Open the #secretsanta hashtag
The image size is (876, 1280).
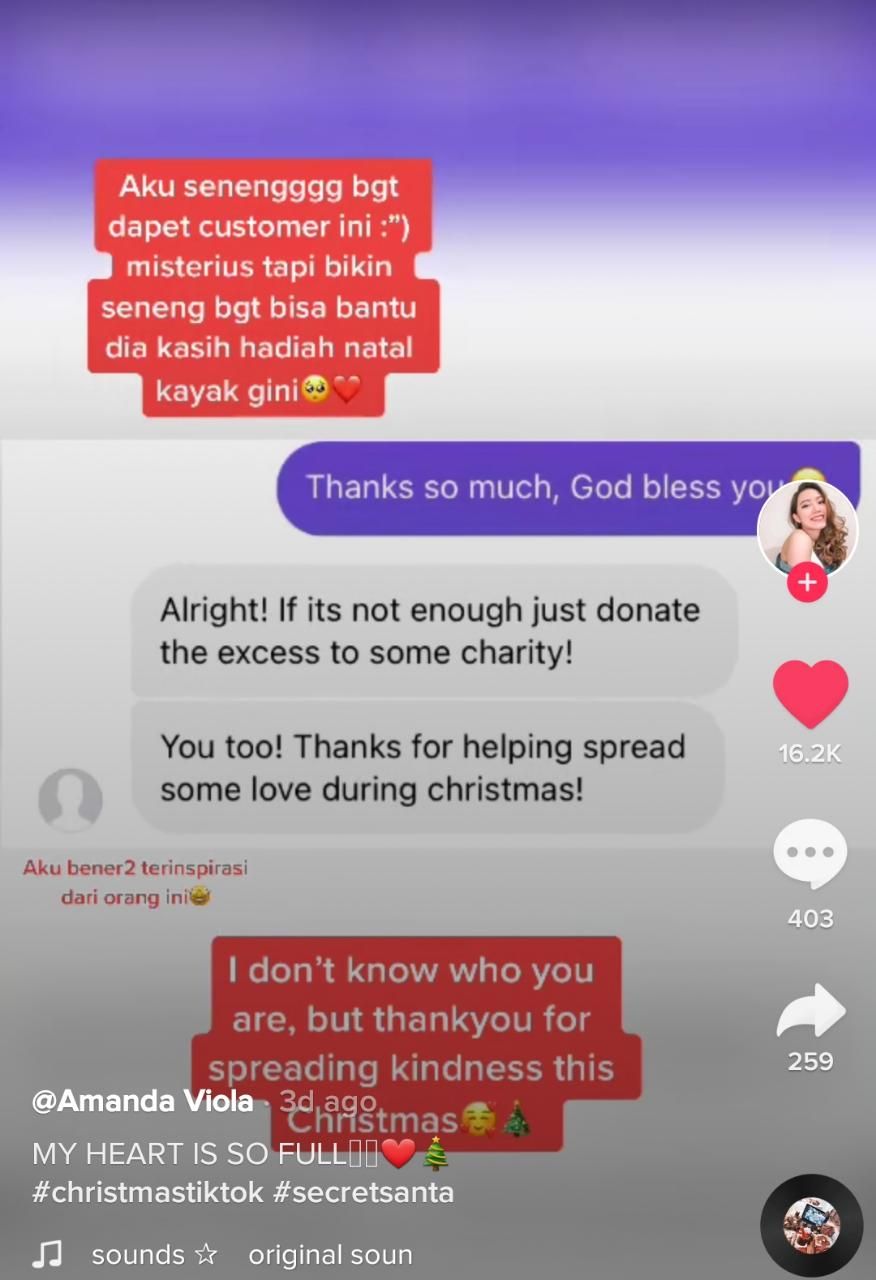pos(363,1192)
